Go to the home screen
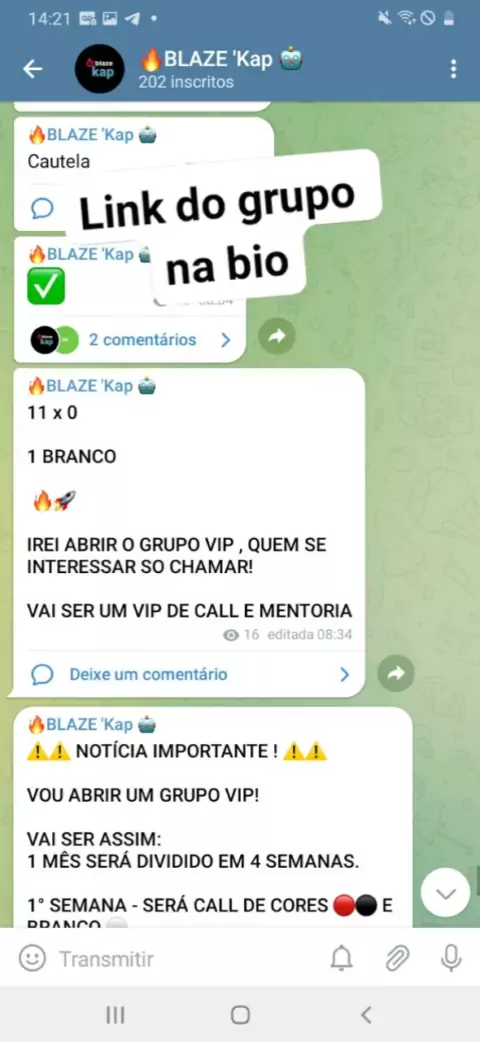480x1042 pixels. point(240,1015)
